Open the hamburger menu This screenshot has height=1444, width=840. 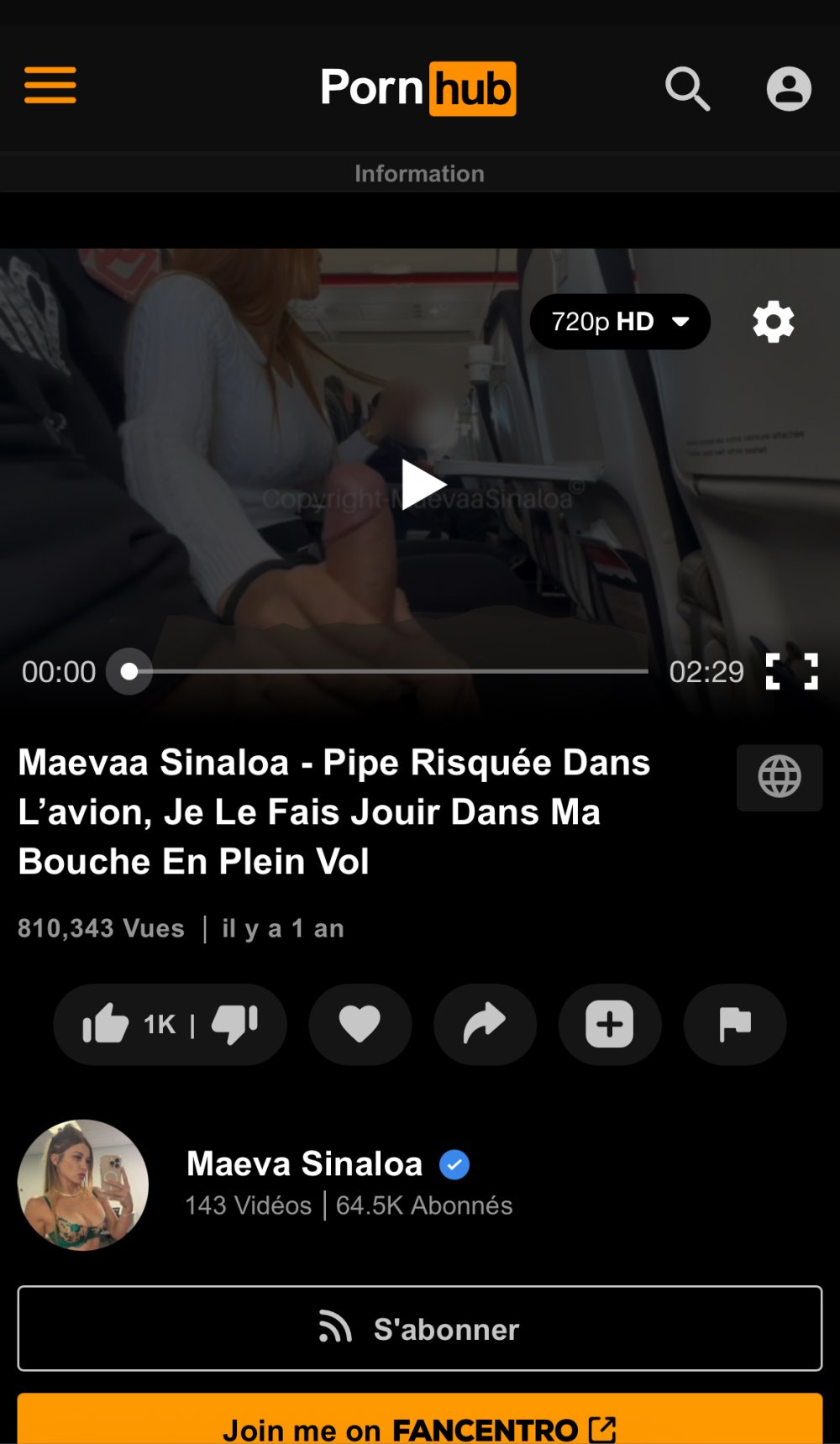[x=50, y=86]
